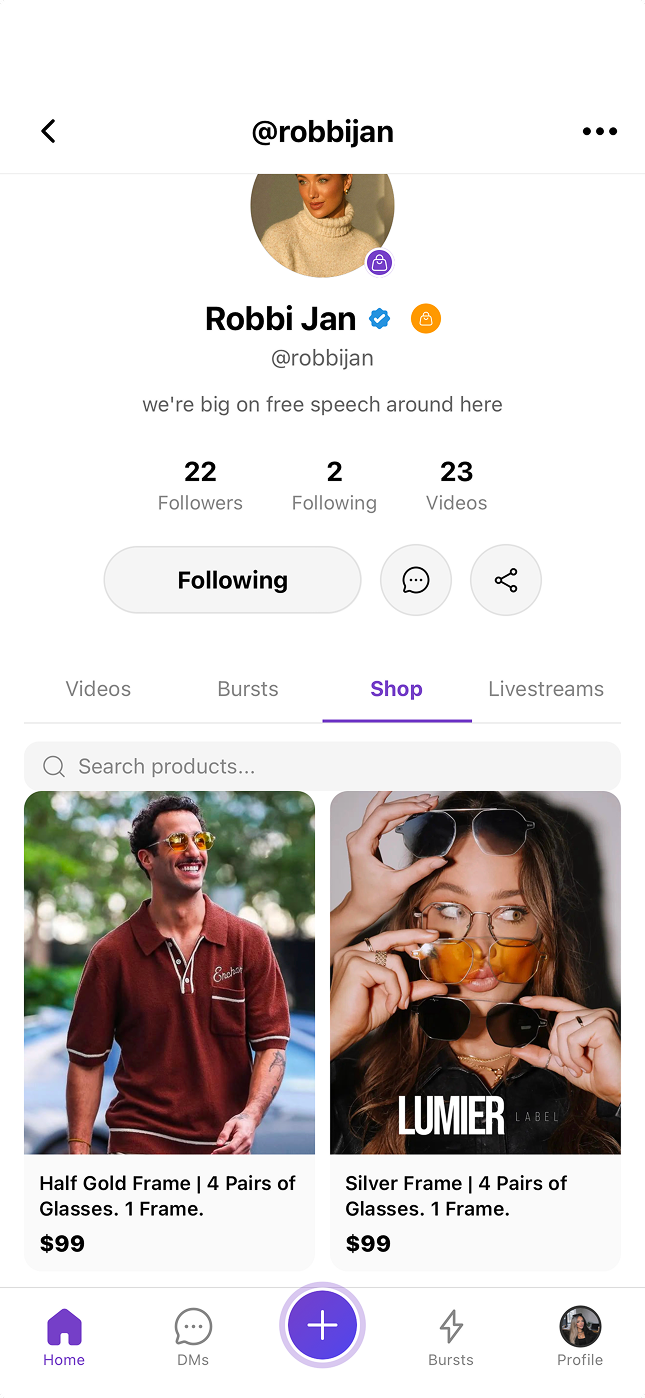Viewport: 645px width, 1398px height.
Task: Open your Profile tab
Action: [580, 1338]
